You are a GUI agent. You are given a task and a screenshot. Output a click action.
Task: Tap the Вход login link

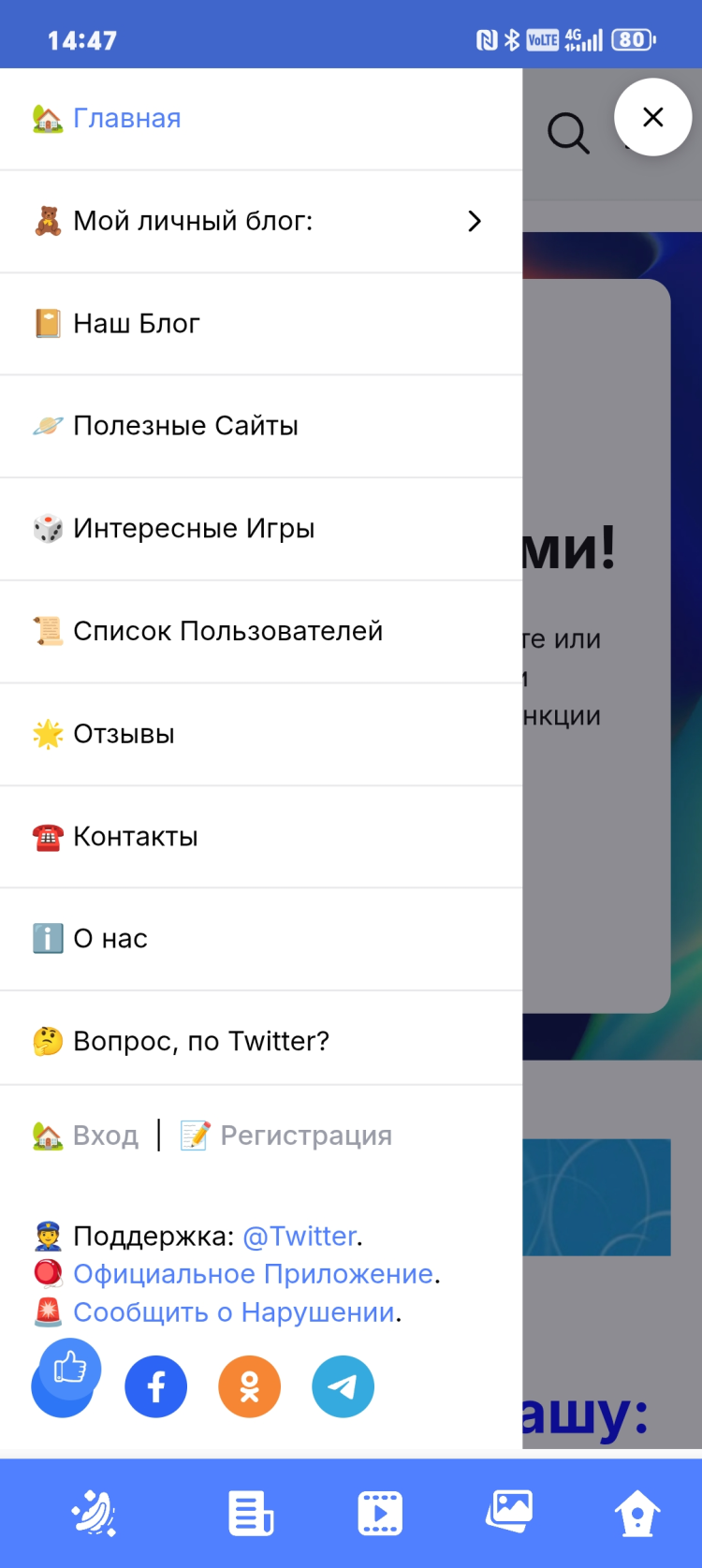(105, 1136)
